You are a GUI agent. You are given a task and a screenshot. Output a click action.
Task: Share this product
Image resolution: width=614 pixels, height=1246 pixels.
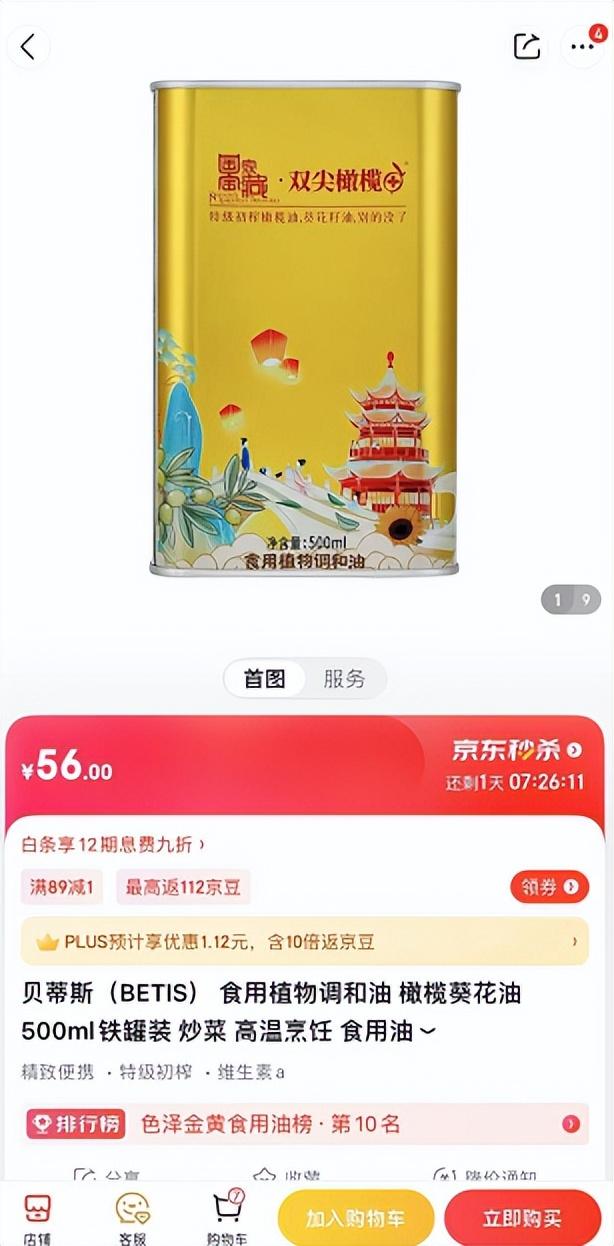tap(526, 46)
